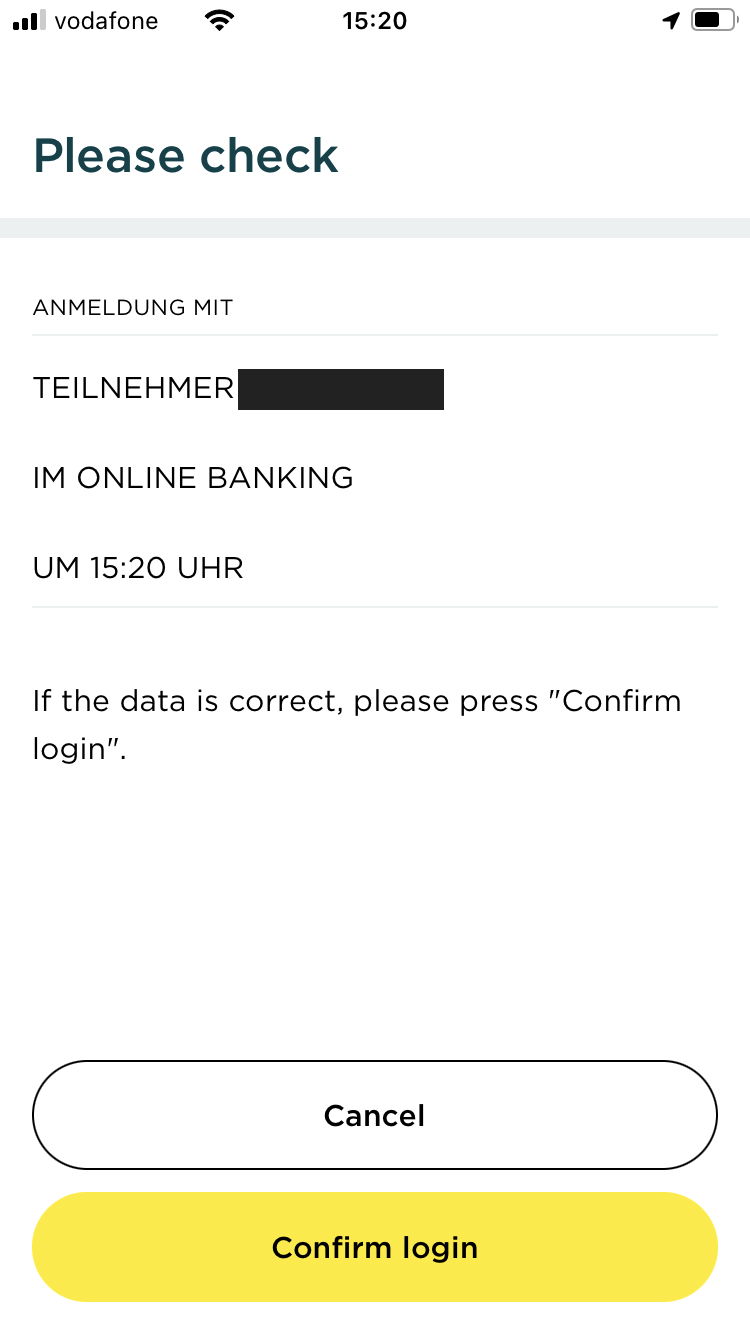Select the ANMELDUNG MIT section label
The width and height of the screenshot is (750, 1334).
coord(132,307)
